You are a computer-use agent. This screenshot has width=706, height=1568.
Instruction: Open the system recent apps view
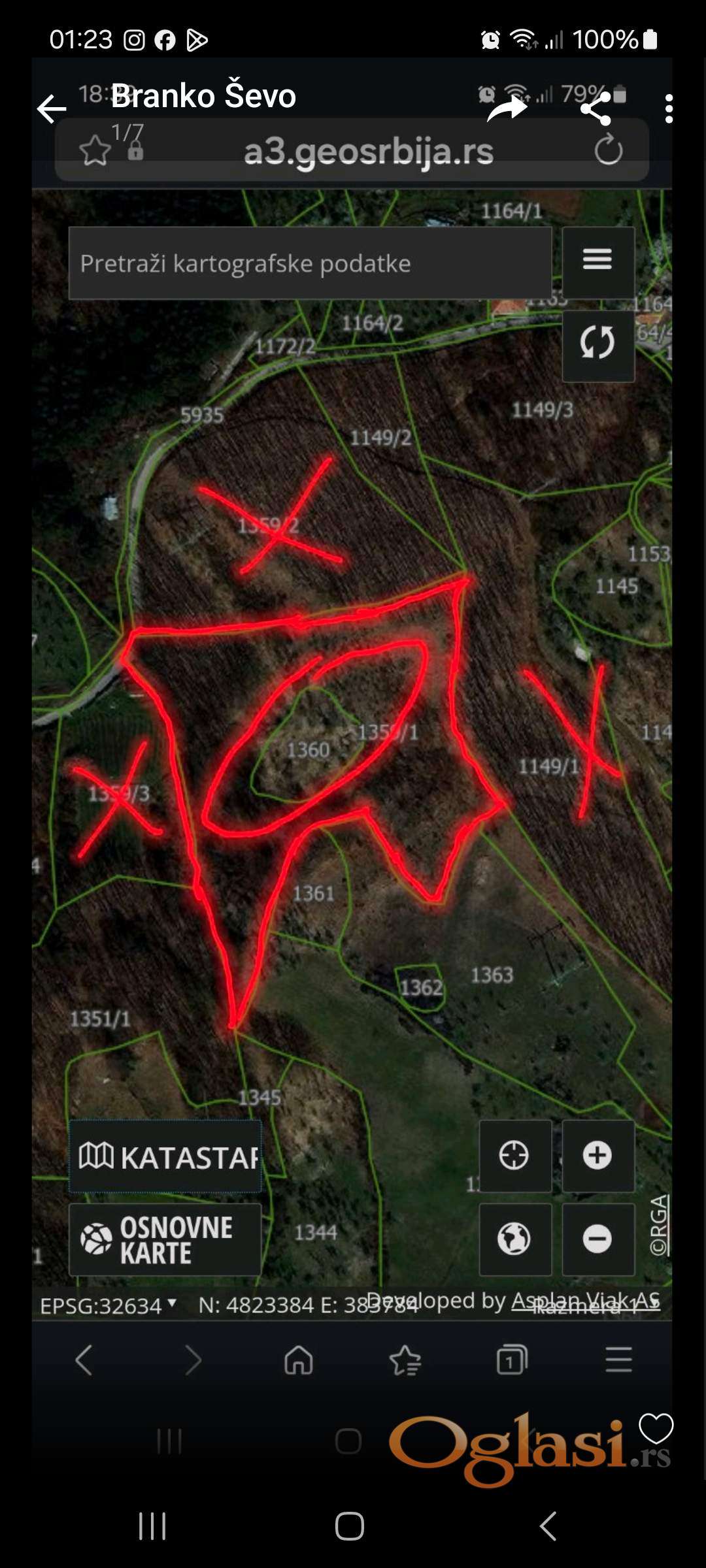pos(152,1526)
